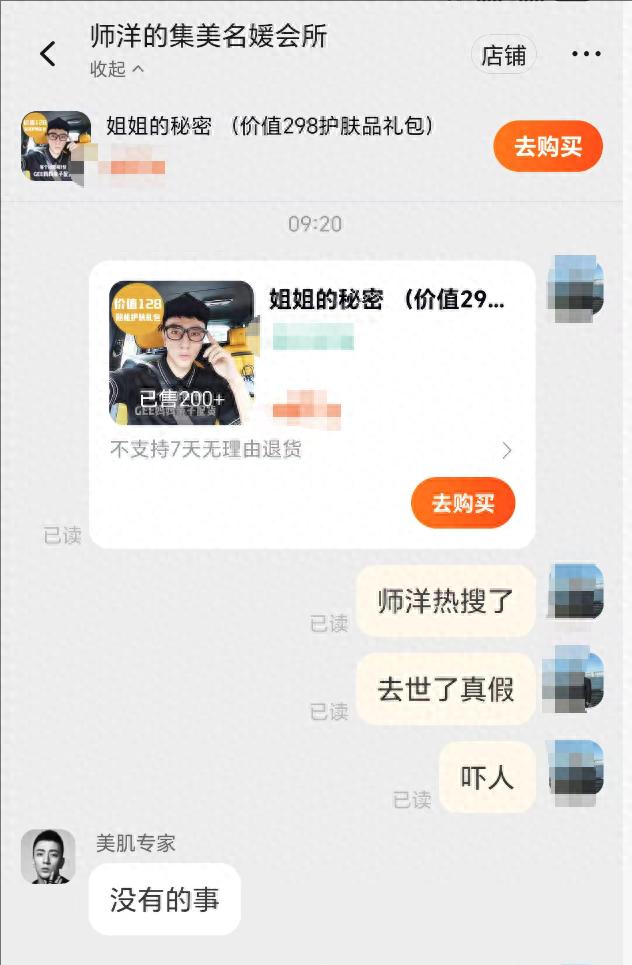The width and height of the screenshot is (632, 965).
Task: Collapse the header via 收起
Action: pyautogui.click(x=117, y=69)
